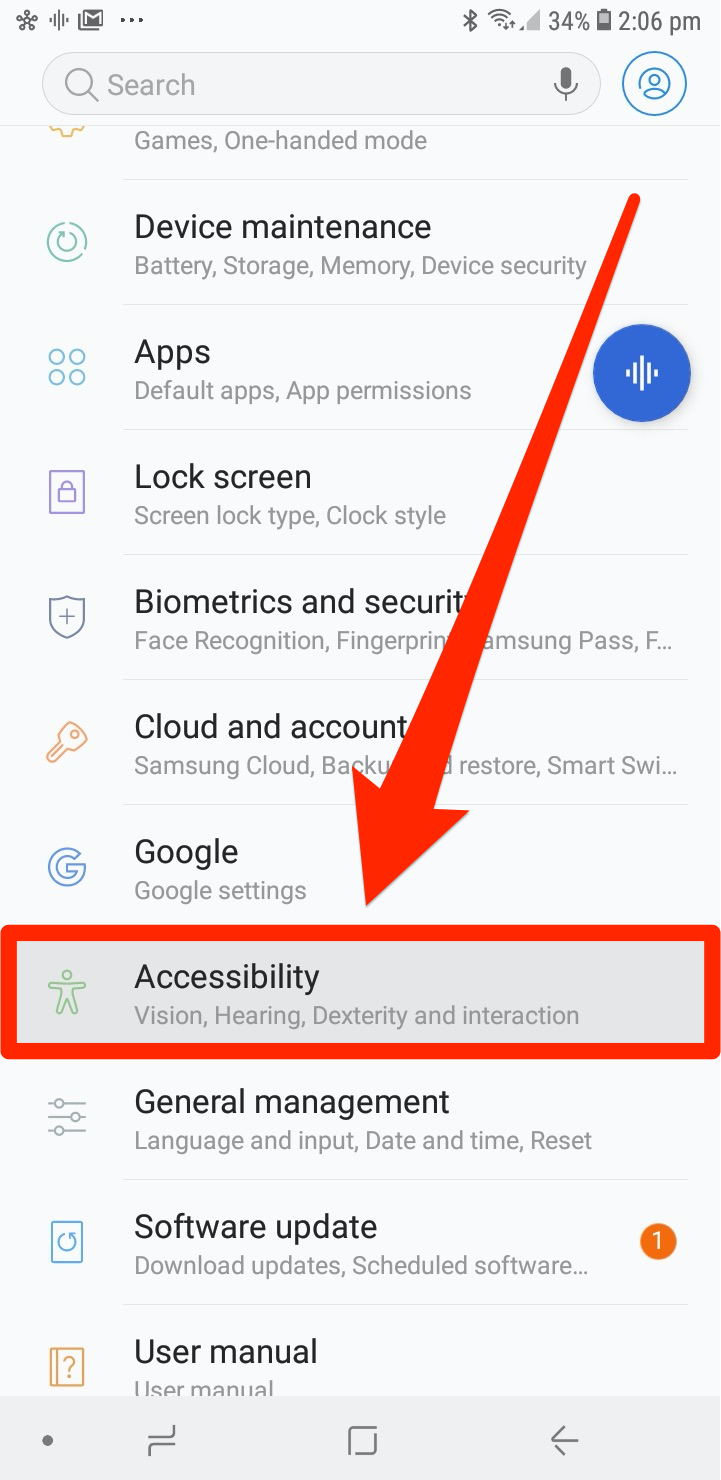Tap the General management sliders icon
721x1480 pixels.
(x=67, y=1117)
